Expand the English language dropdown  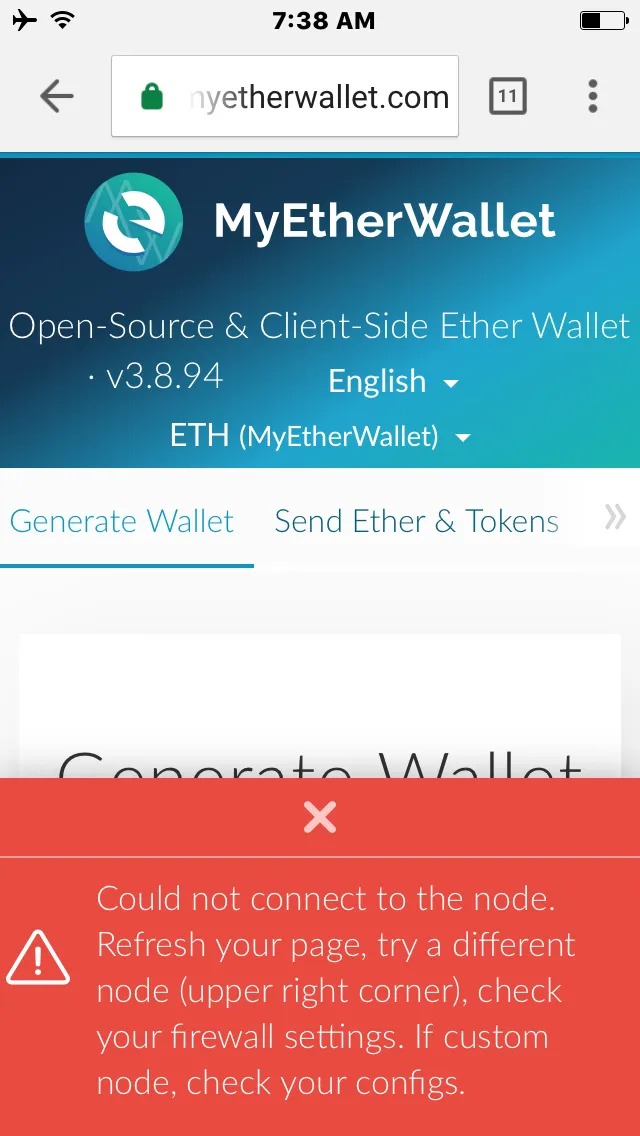point(394,381)
